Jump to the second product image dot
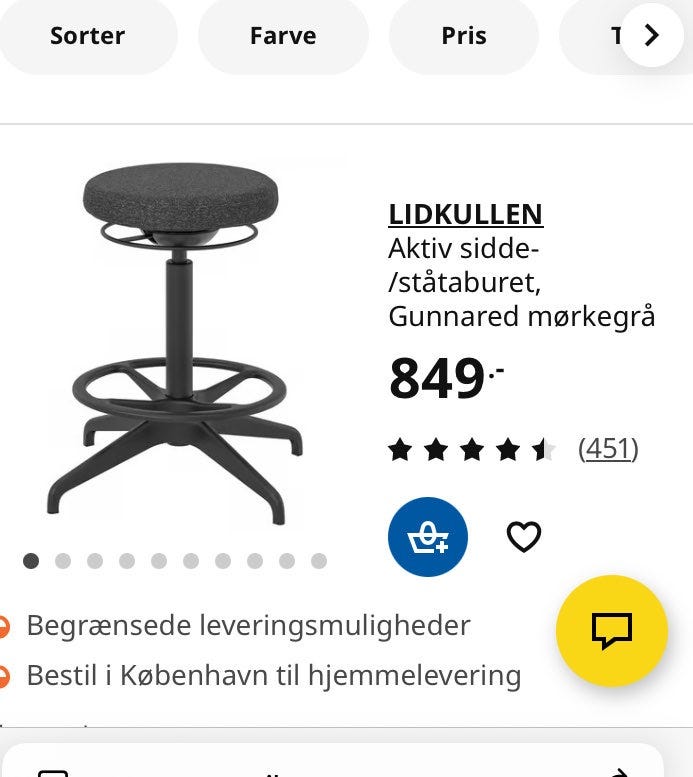Image resolution: width=693 pixels, height=777 pixels. [x=63, y=561]
